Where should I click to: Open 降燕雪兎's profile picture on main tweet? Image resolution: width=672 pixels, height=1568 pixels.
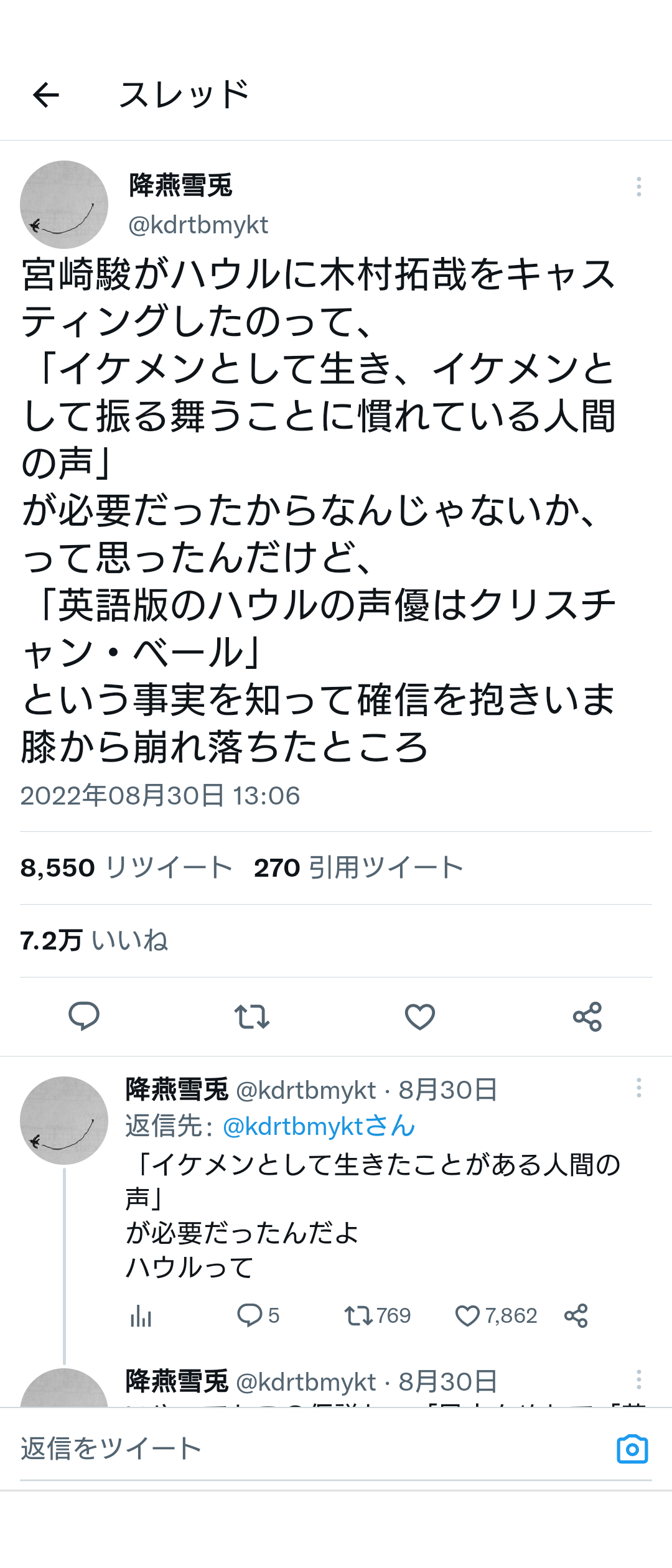64,205
